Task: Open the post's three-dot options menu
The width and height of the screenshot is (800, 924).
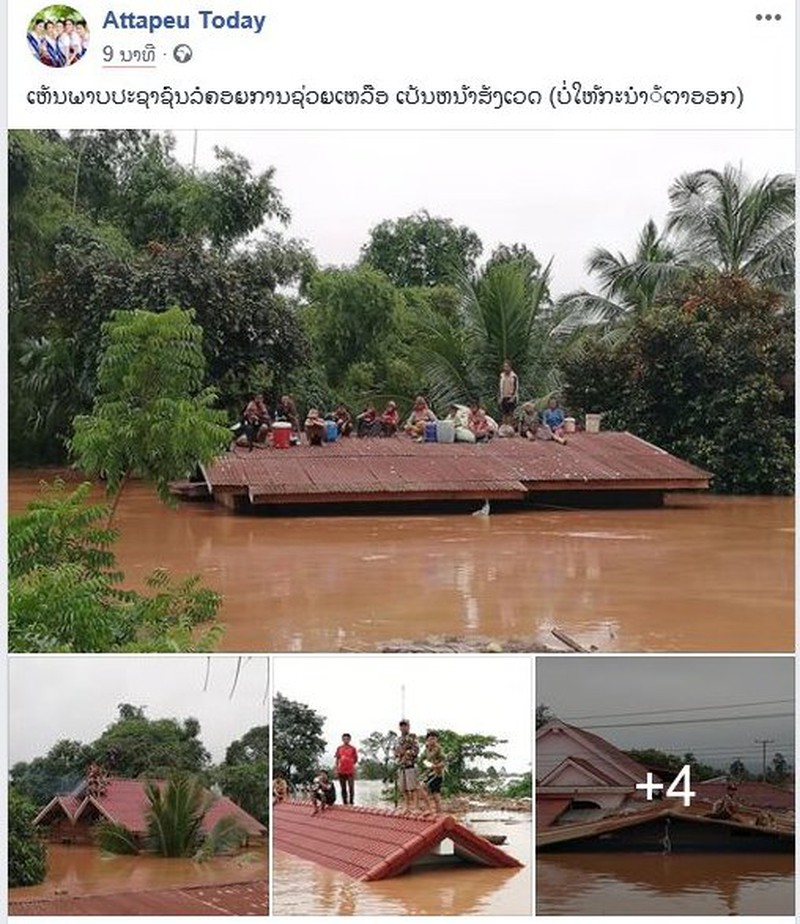Action: point(767,18)
